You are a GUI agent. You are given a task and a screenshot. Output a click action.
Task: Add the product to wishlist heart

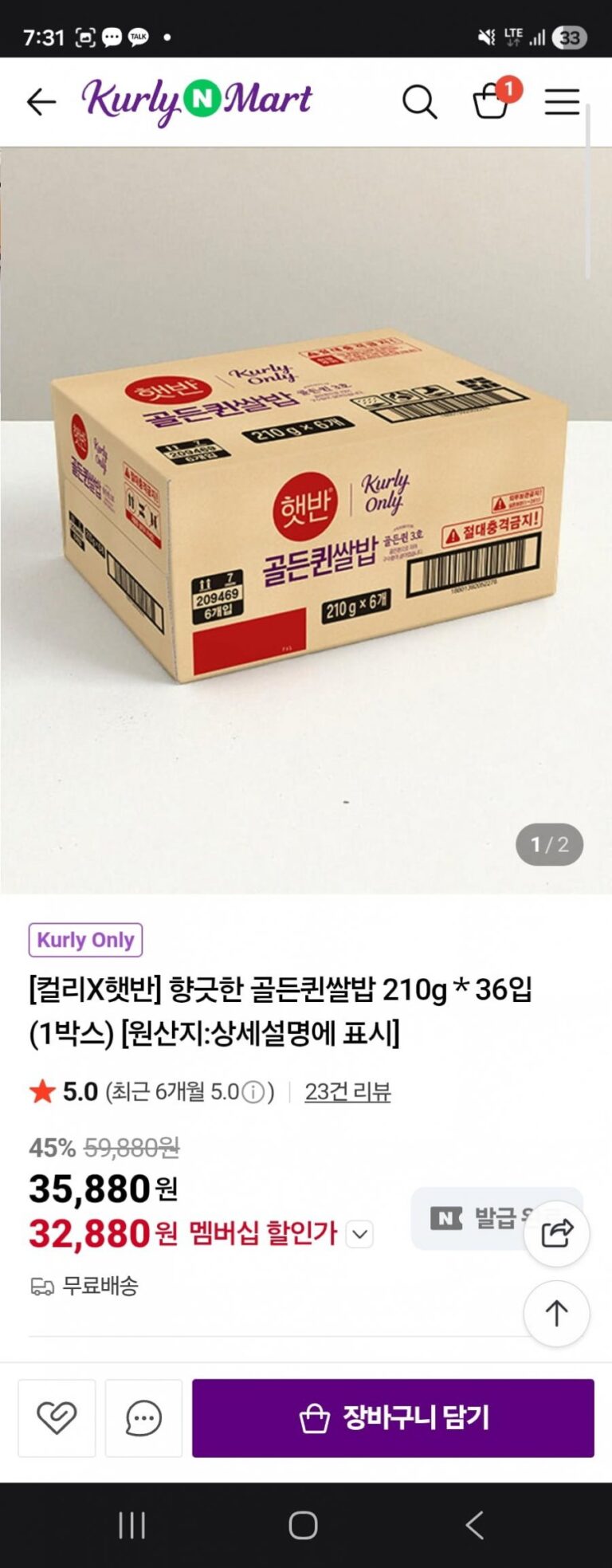[57, 1418]
